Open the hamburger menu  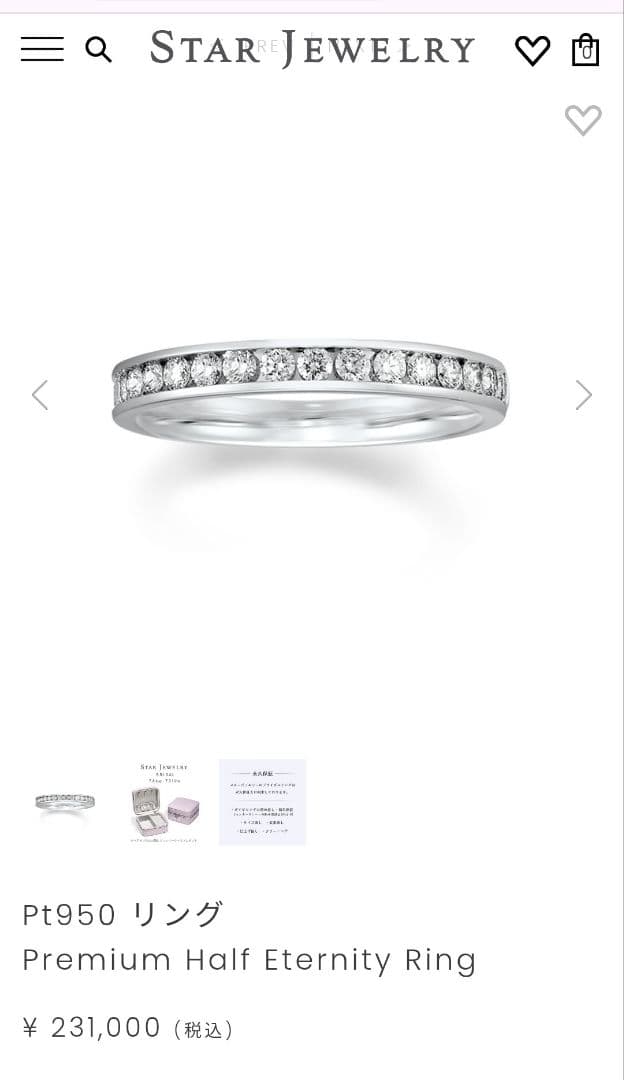point(42,48)
